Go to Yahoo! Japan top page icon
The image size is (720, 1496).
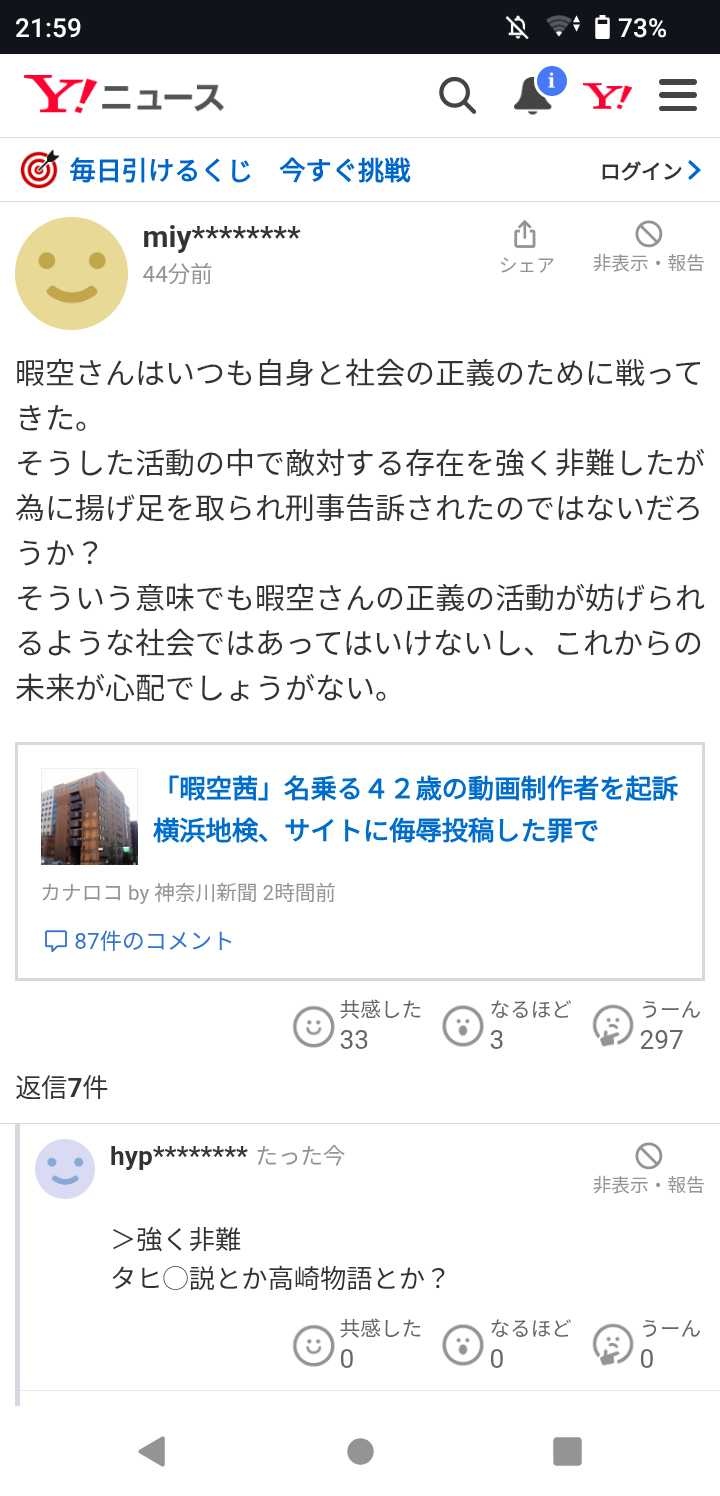click(607, 96)
